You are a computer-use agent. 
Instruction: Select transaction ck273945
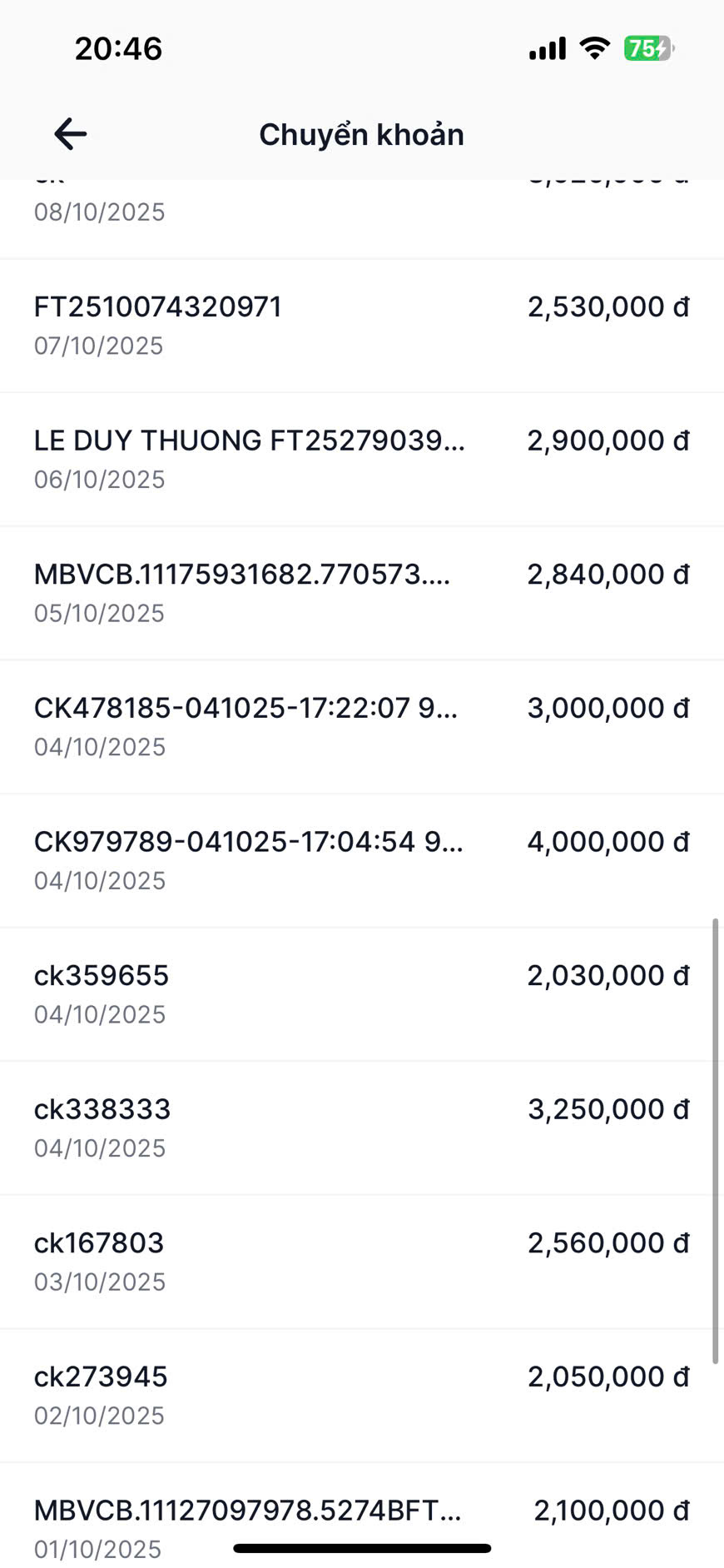coord(361,1395)
